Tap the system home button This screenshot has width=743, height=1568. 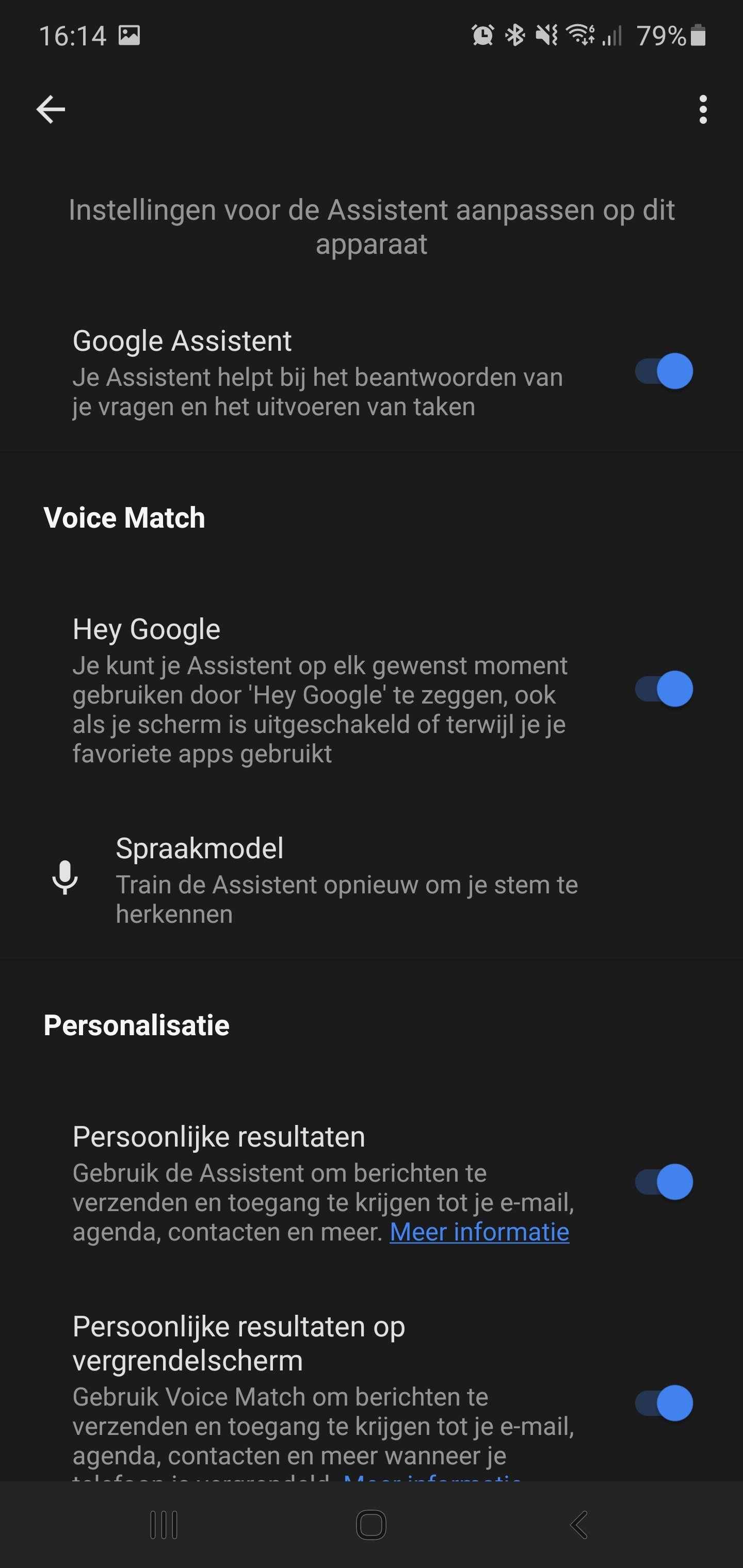[x=371, y=1525]
